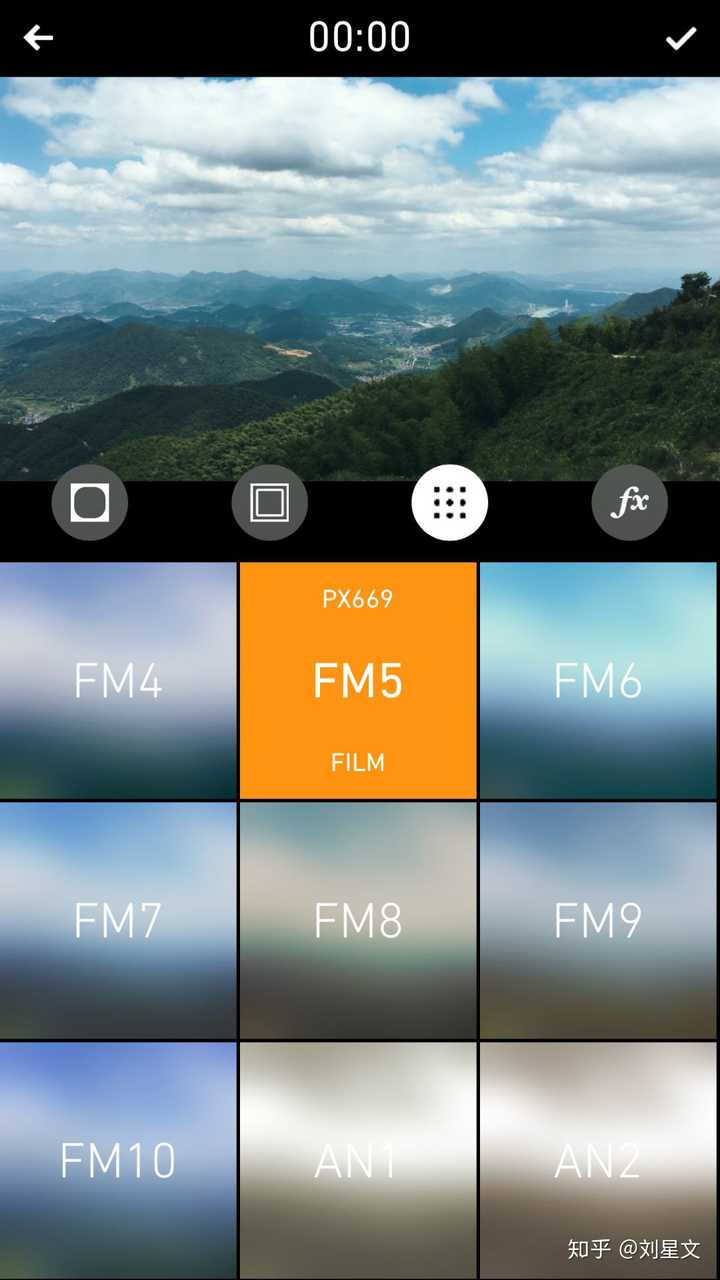Open the rounded-square vignette tool
The height and width of the screenshot is (1280, 720).
90,502
